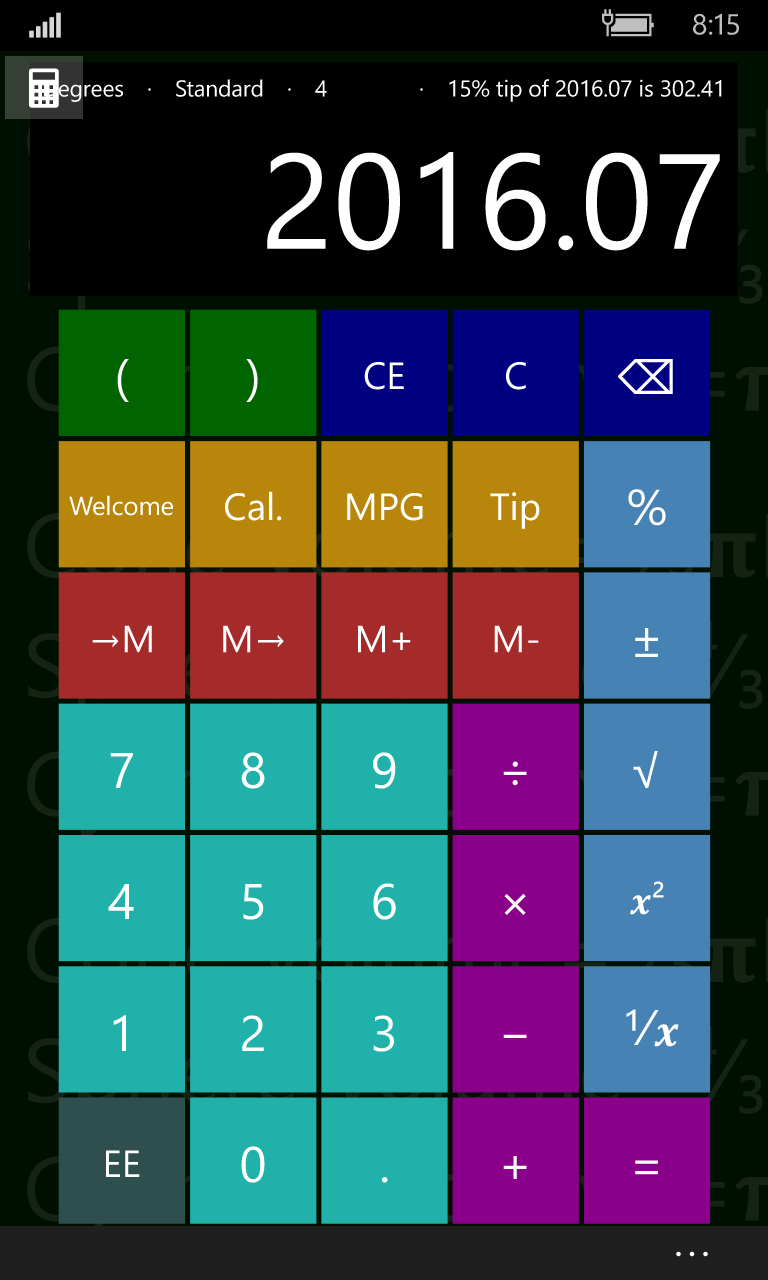Screen dimensions: 768x1280
Task: Take the square root
Action: pos(646,770)
